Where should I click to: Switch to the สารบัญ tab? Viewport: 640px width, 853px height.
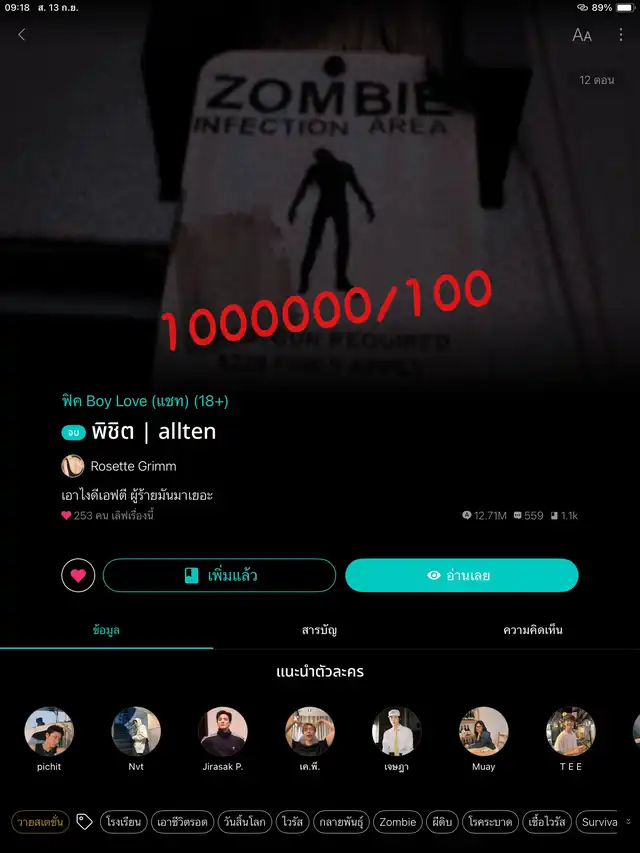[319, 630]
